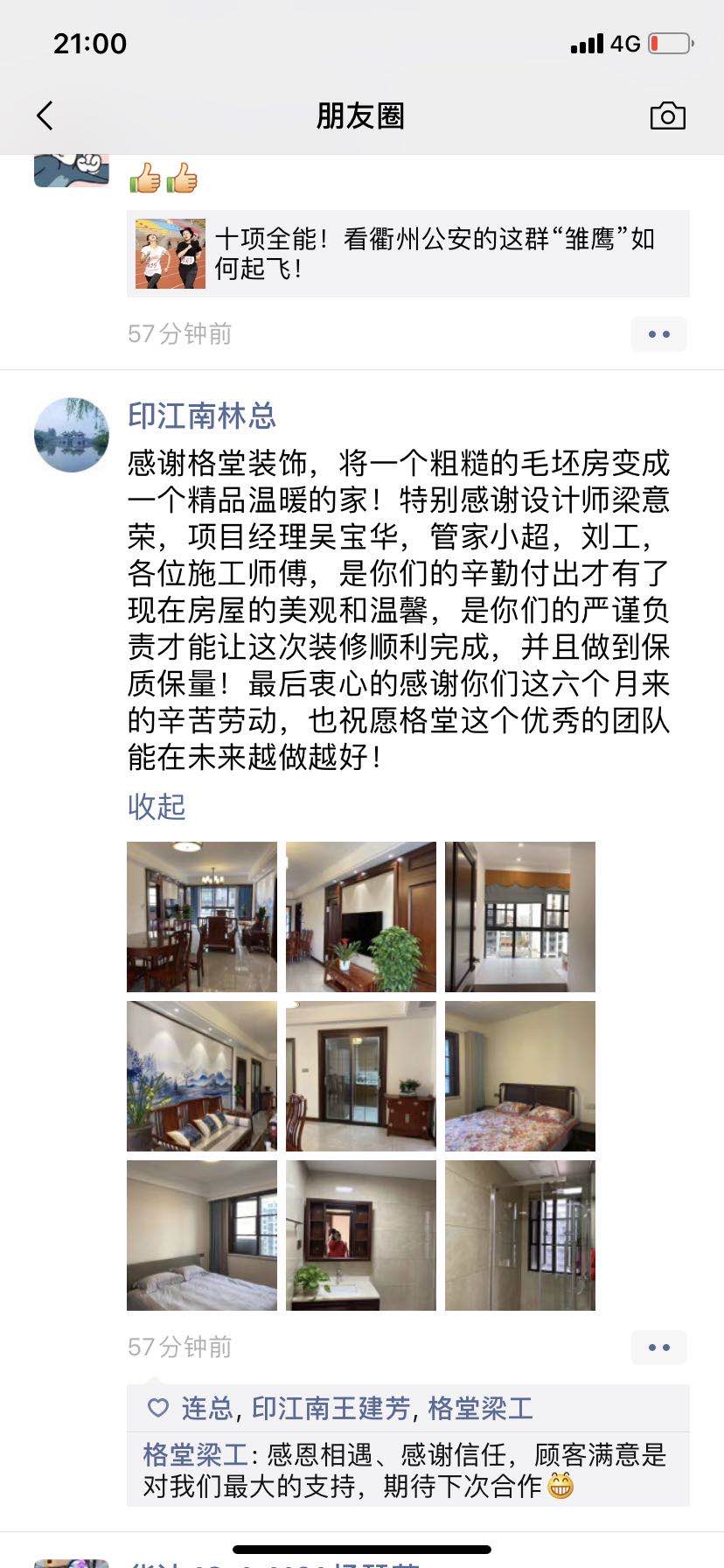This screenshot has width=724, height=1568.
Task: Open the bedroom photo with floral bedding
Action: (x=520, y=1076)
